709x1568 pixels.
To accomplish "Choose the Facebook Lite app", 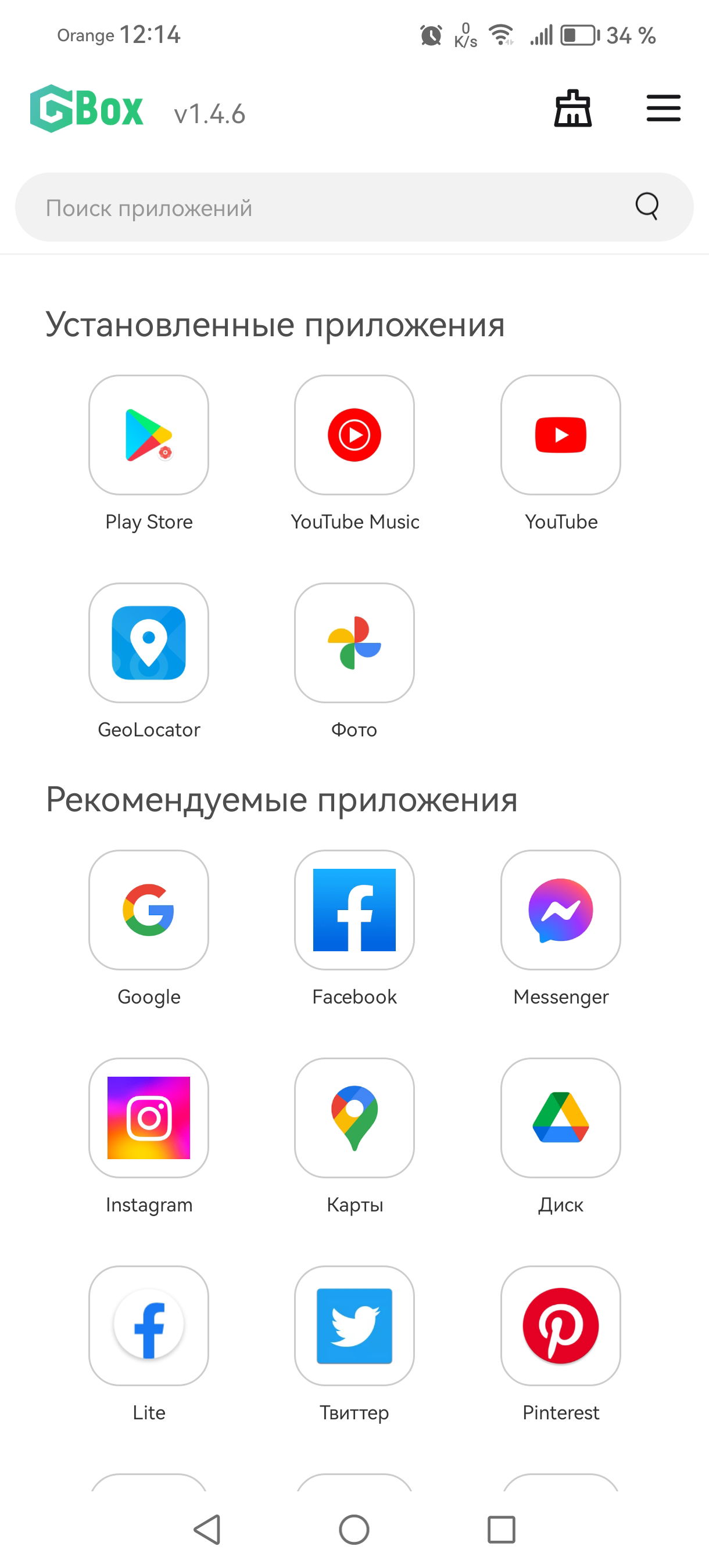I will pos(149,1326).
